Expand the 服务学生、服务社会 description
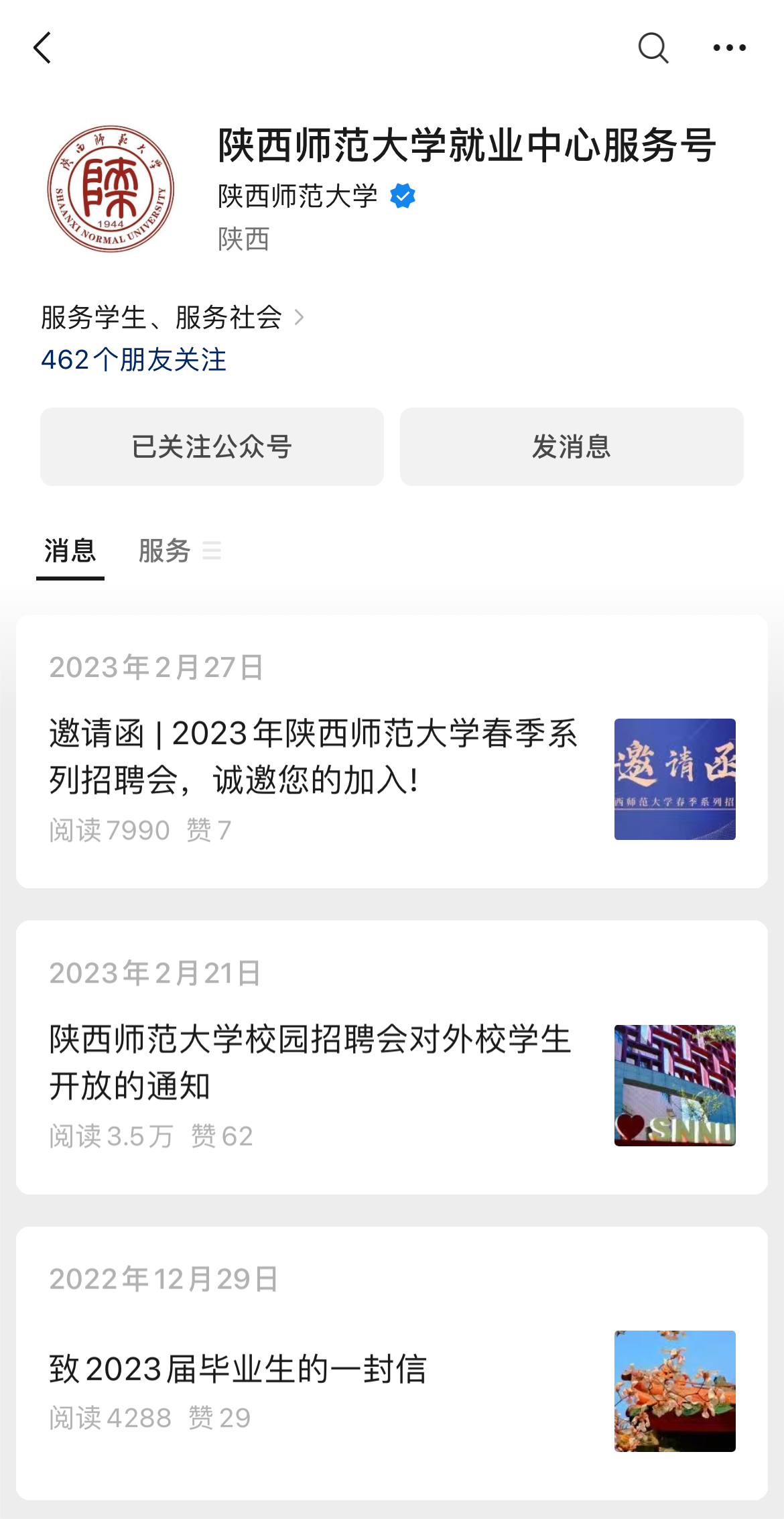The width and height of the screenshot is (784, 1519). (173, 318)
